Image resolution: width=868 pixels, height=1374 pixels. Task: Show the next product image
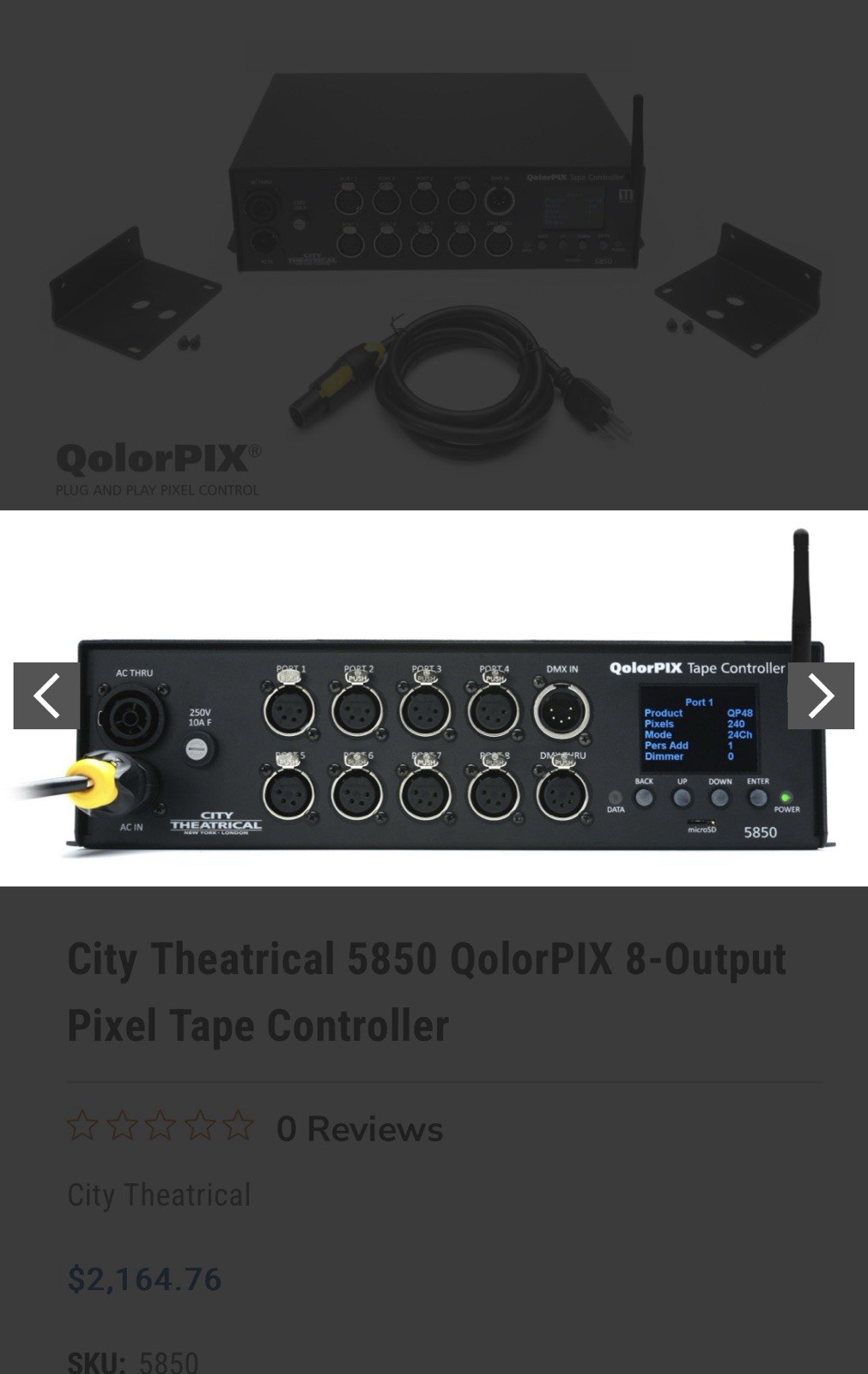click(821, 696)
